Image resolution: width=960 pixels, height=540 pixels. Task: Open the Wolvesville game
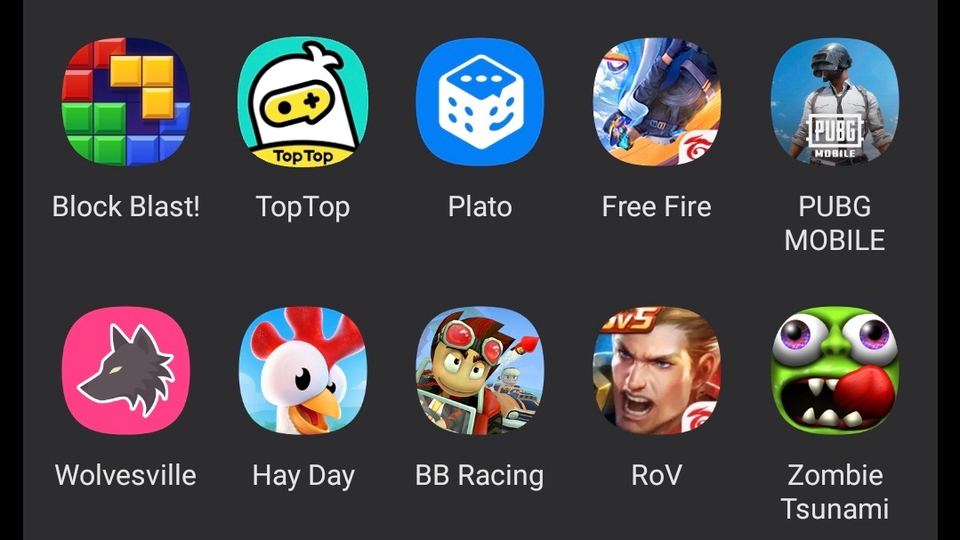(126, 370)
